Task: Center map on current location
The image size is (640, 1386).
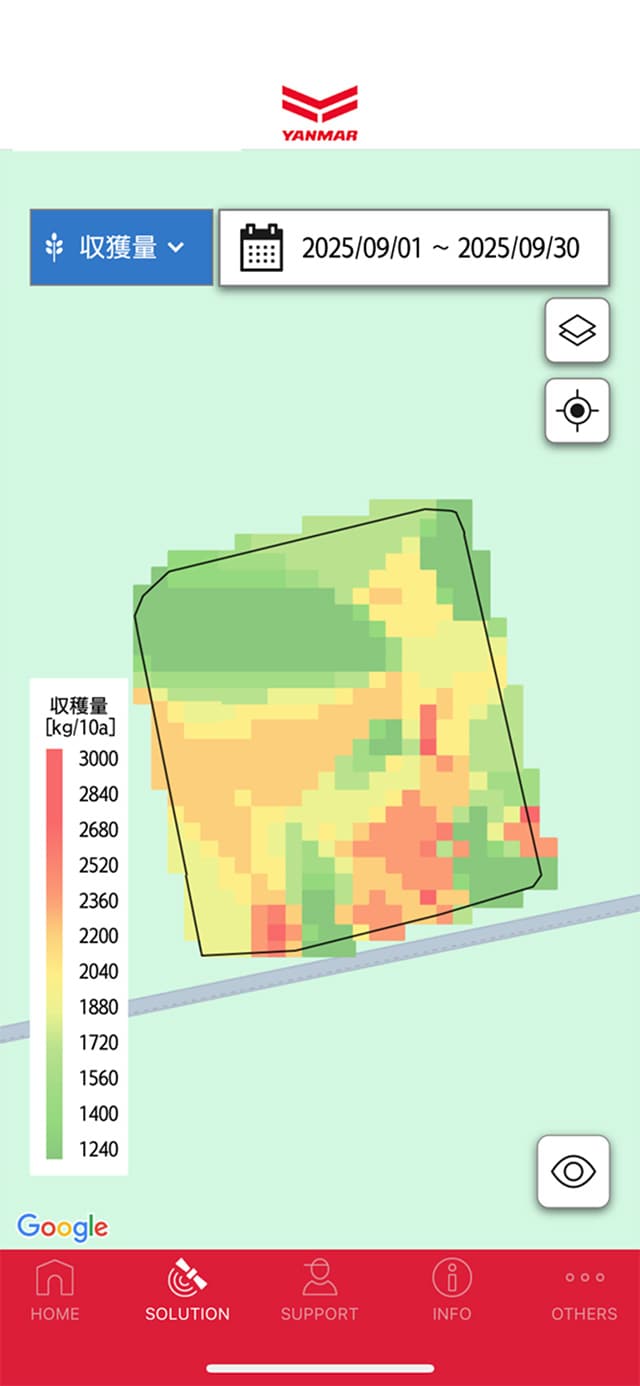Action: (x=577, y=410)
